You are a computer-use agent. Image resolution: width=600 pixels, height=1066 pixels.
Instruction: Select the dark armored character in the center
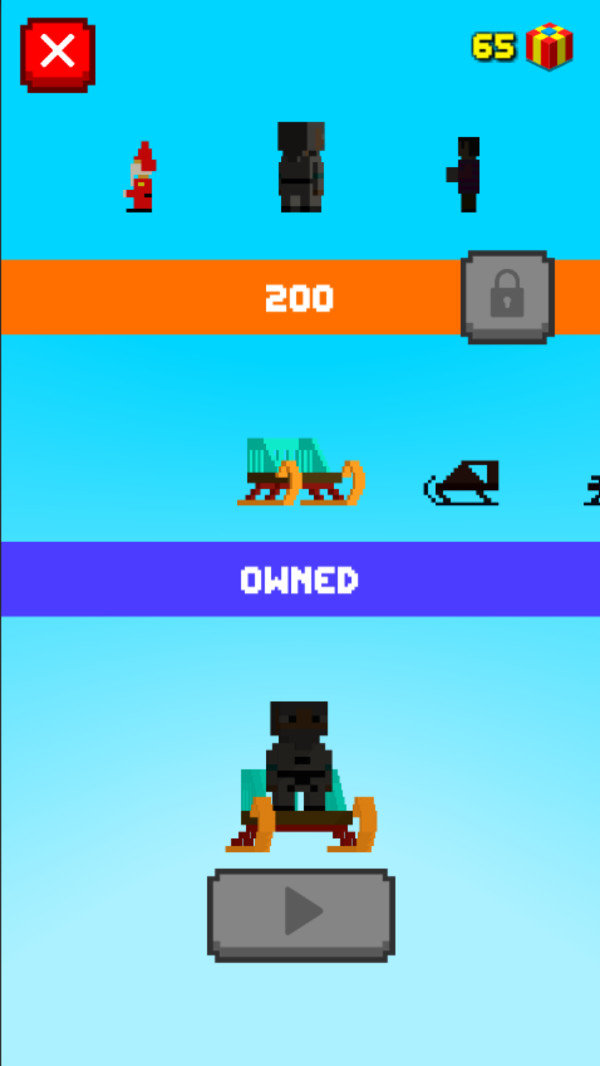[301, 167]
